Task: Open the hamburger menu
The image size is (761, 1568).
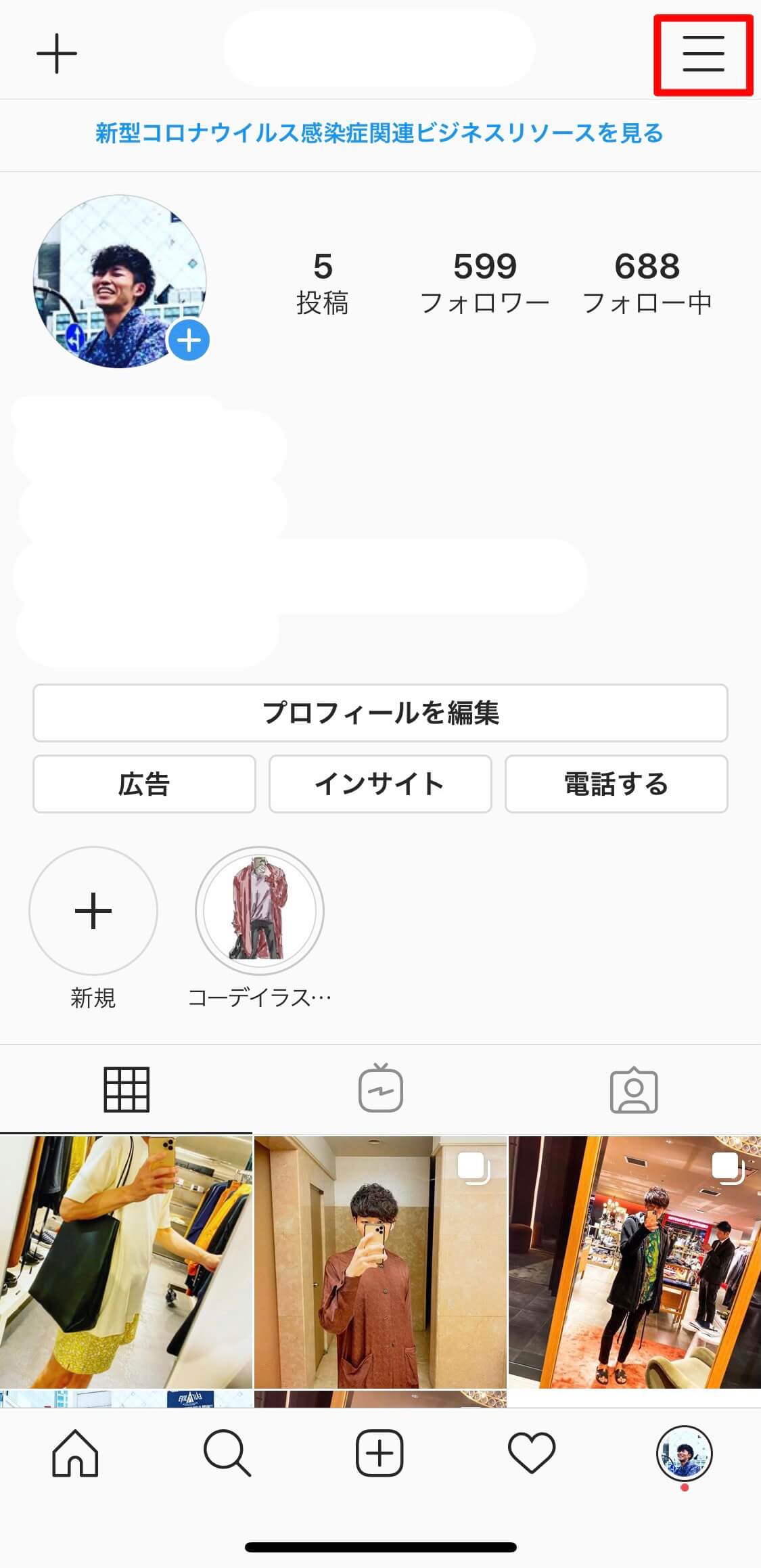Action: coord(703,54)
